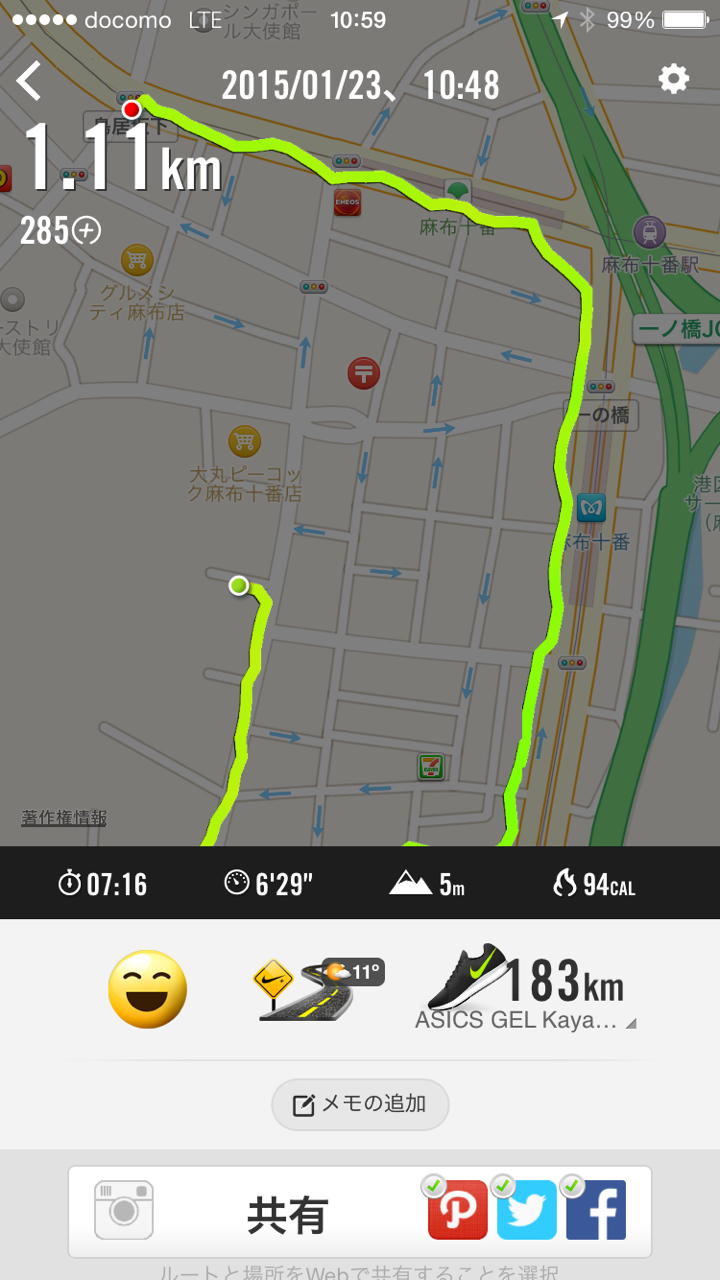Change the road terrain and weather icon
The image size is (720, 1280).
pos(318,989)
